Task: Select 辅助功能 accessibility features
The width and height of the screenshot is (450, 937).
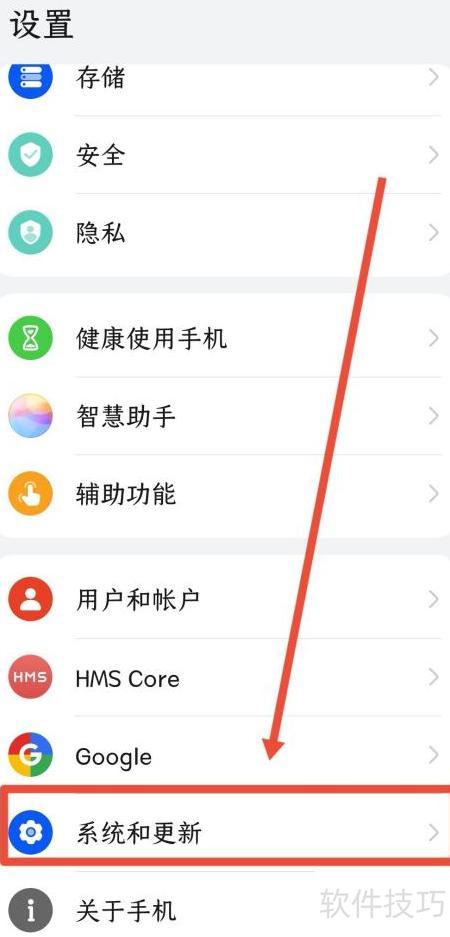Action: [x=225, y=495]
